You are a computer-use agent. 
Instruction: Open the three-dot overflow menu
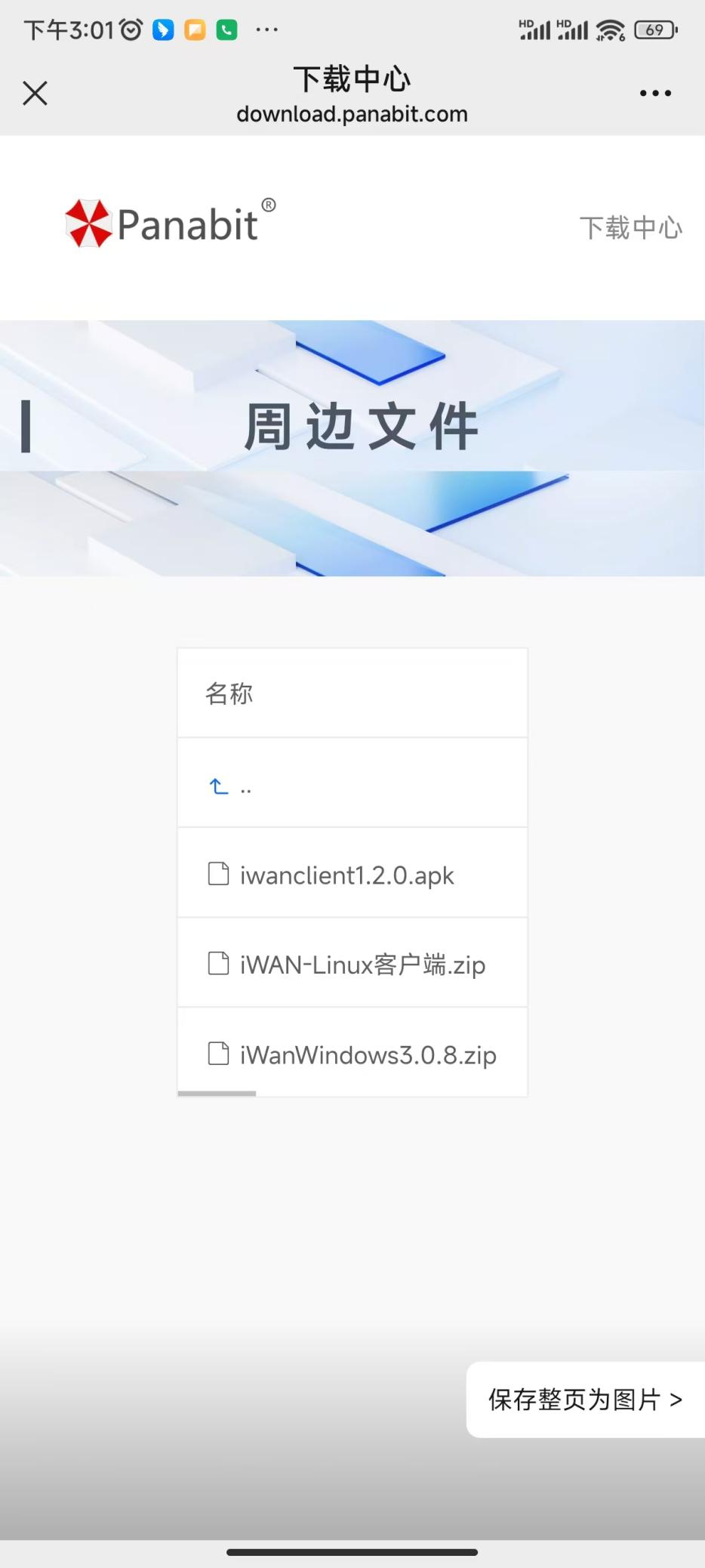[654, 94]
